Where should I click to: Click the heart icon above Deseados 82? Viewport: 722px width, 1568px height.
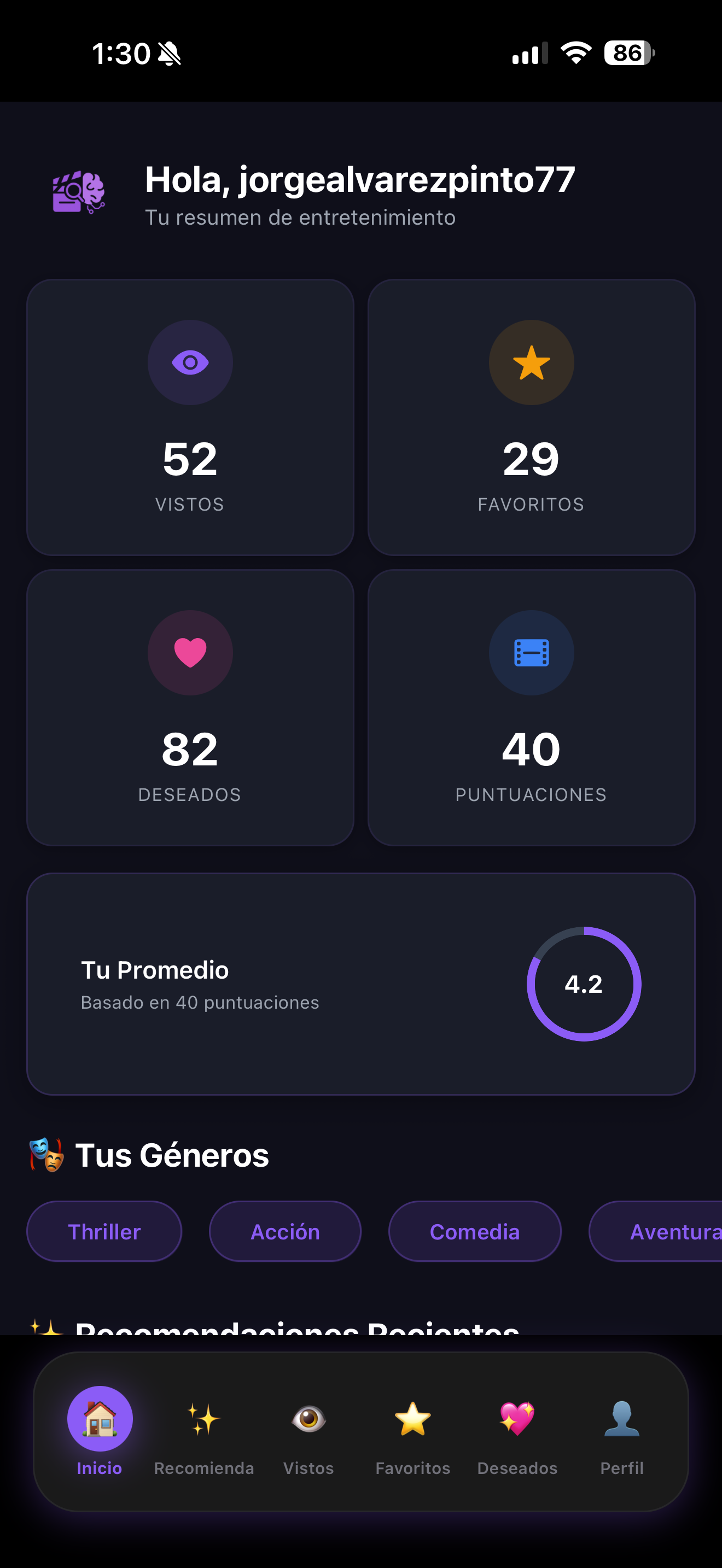tap(190, 652)
